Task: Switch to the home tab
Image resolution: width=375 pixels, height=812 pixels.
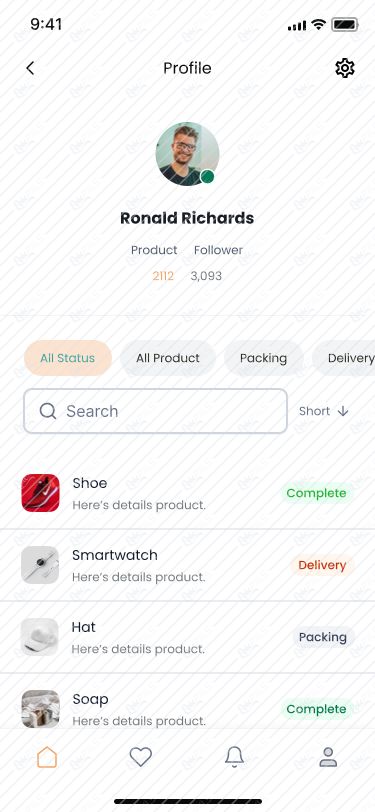Action: (47, 757)
